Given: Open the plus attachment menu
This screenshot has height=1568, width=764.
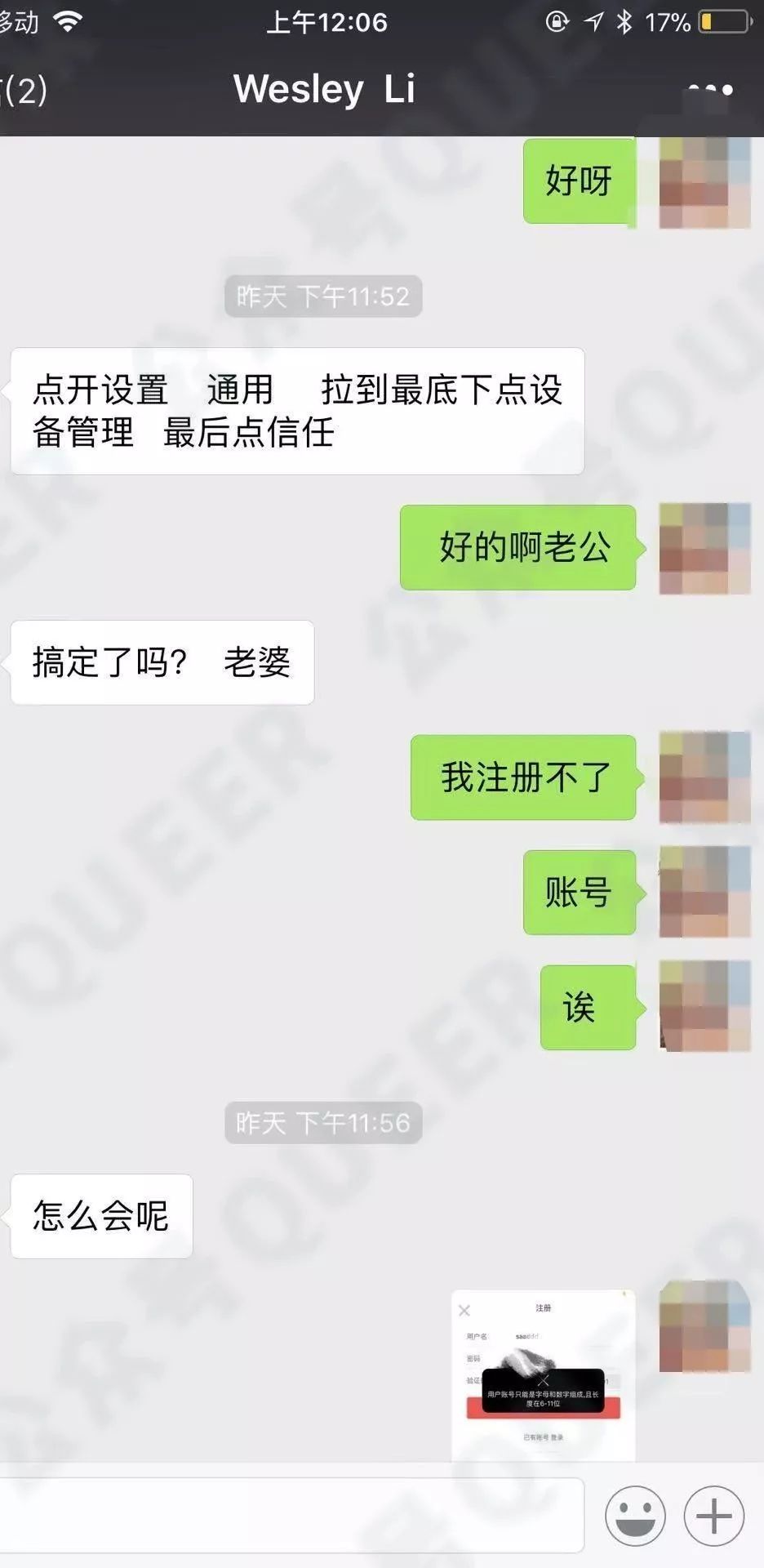Looking at the screenshot, I should click(x=713, y=1516).
